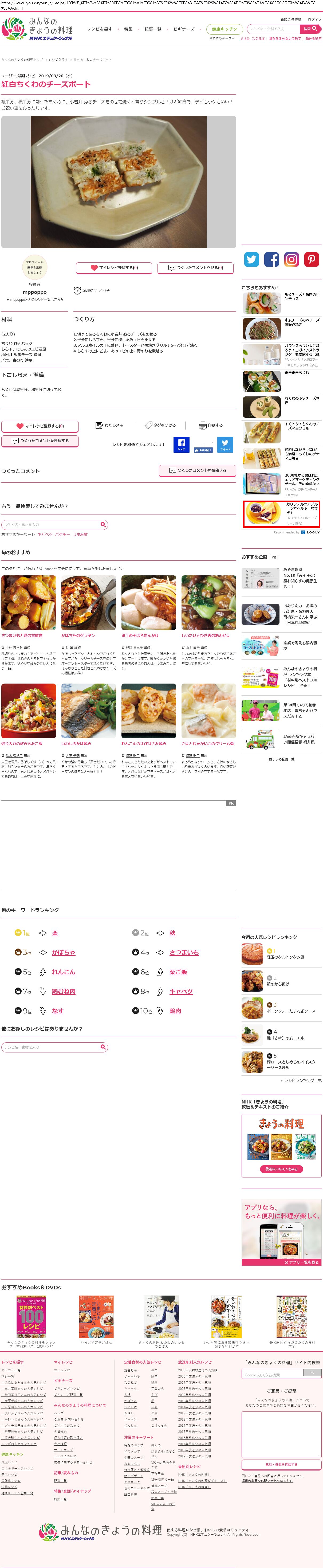323x1568 pixels.
Task: Open the ログイン link
Action: point(314,19)
